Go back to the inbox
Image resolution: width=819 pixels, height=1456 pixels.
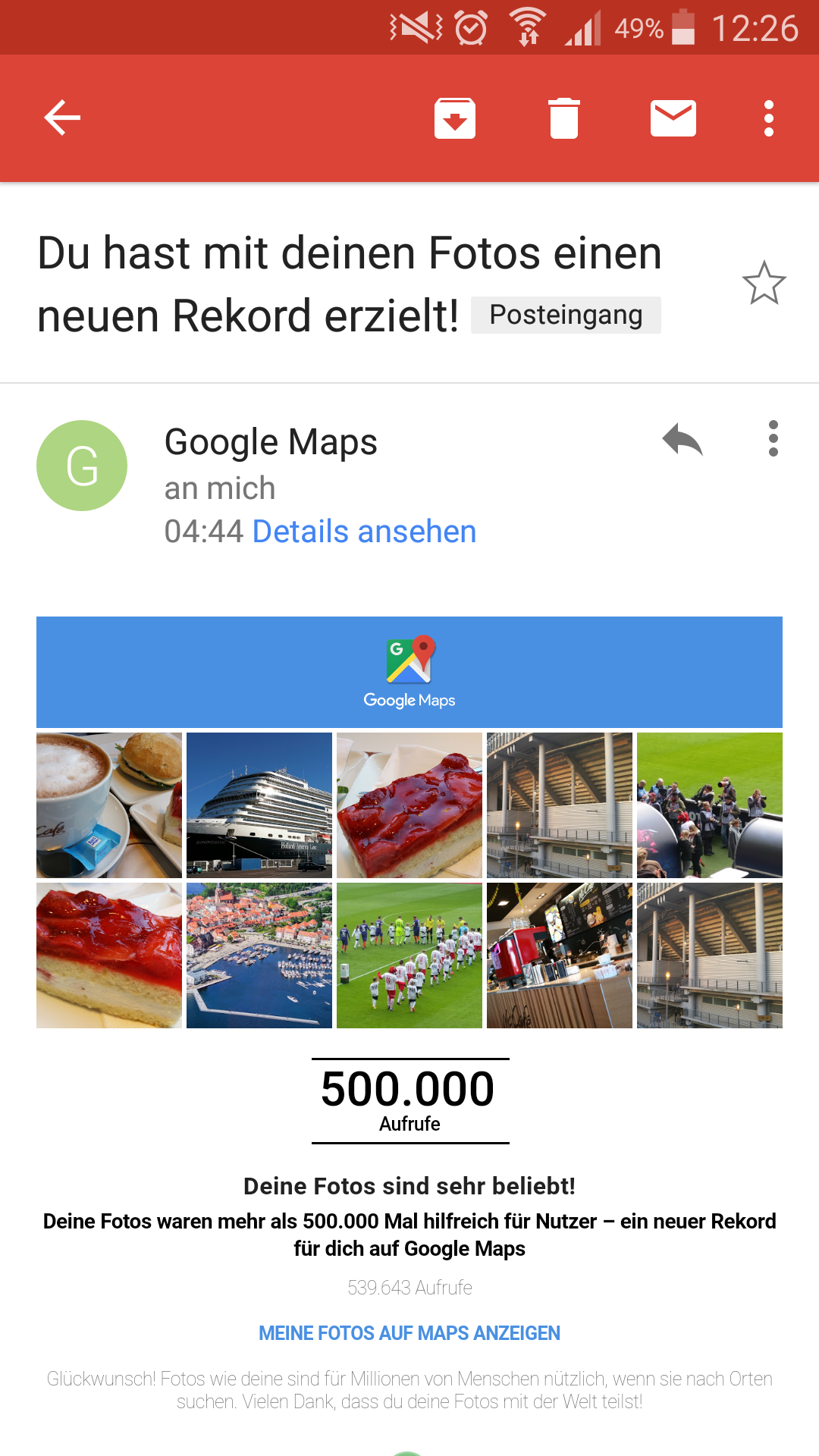(62, 118)
